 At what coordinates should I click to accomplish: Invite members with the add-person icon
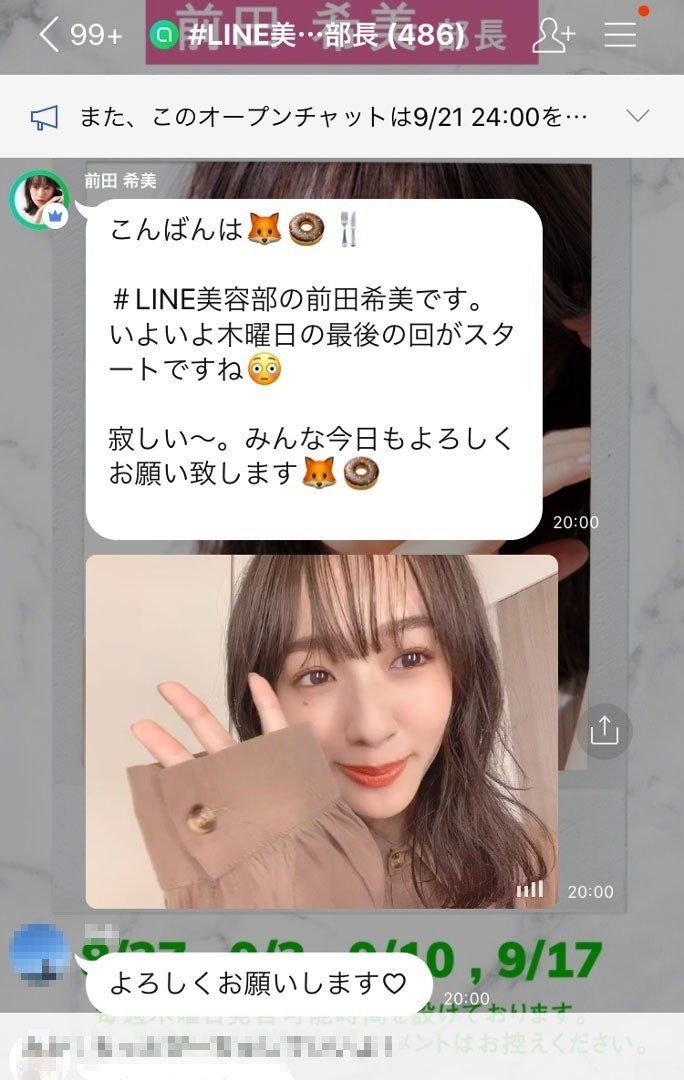coord(553,36)
